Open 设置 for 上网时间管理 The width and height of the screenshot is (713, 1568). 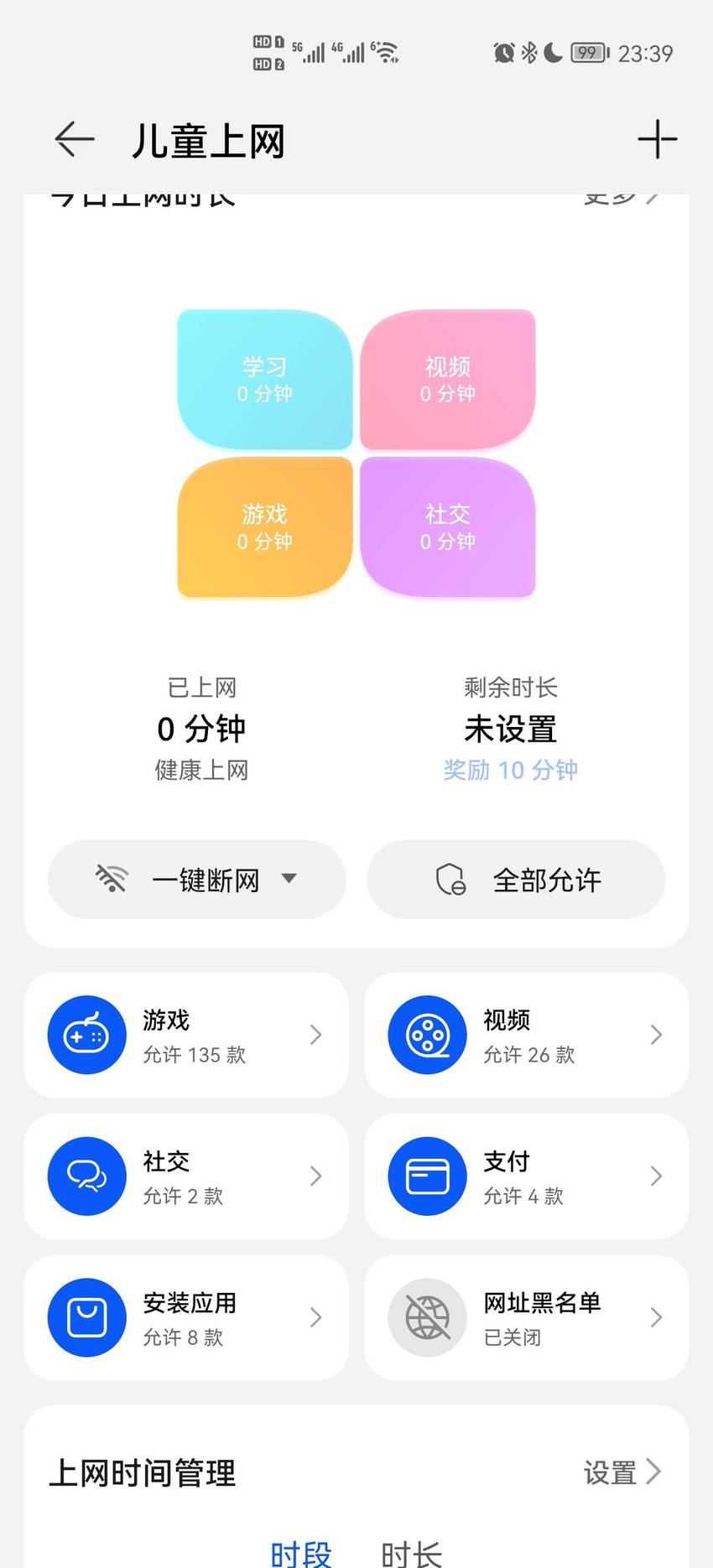(622, 1472)
